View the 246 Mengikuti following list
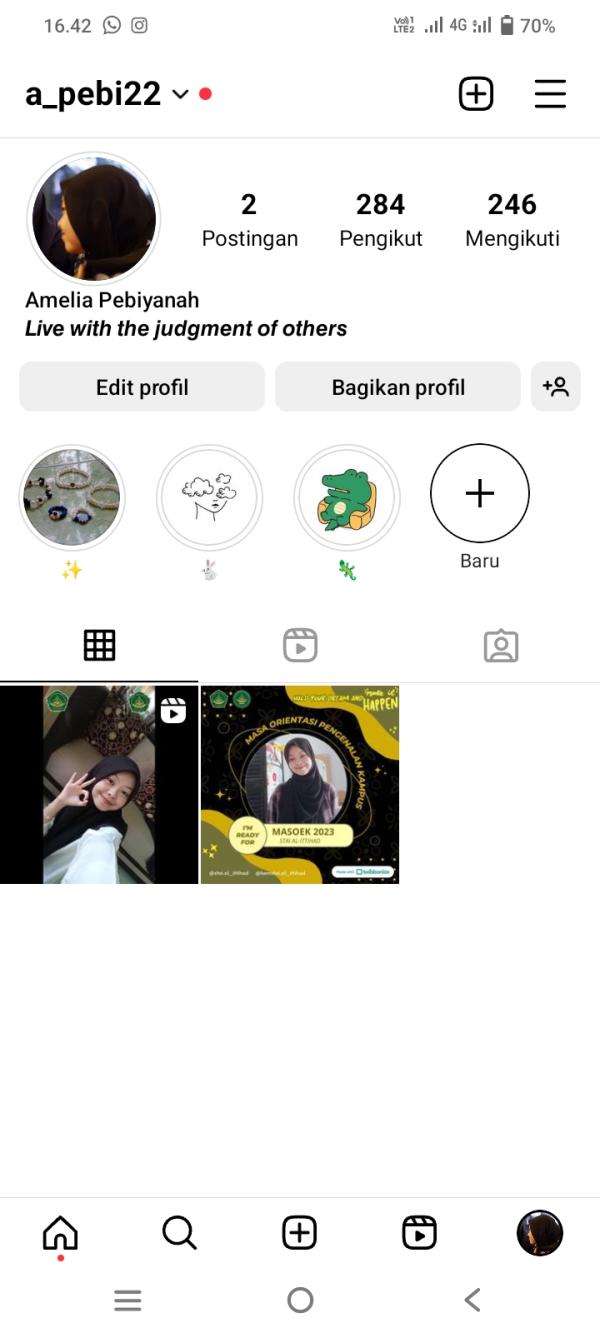Screen dimensions: 600x1333 512,220
